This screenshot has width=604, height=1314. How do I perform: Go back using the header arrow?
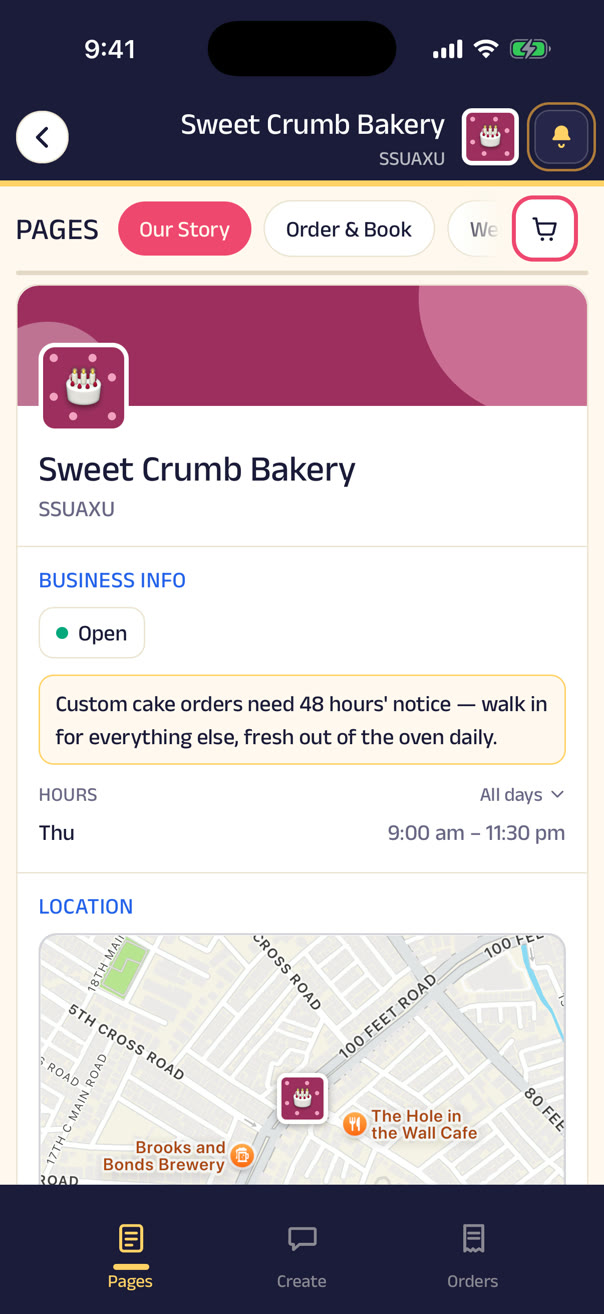42,137
